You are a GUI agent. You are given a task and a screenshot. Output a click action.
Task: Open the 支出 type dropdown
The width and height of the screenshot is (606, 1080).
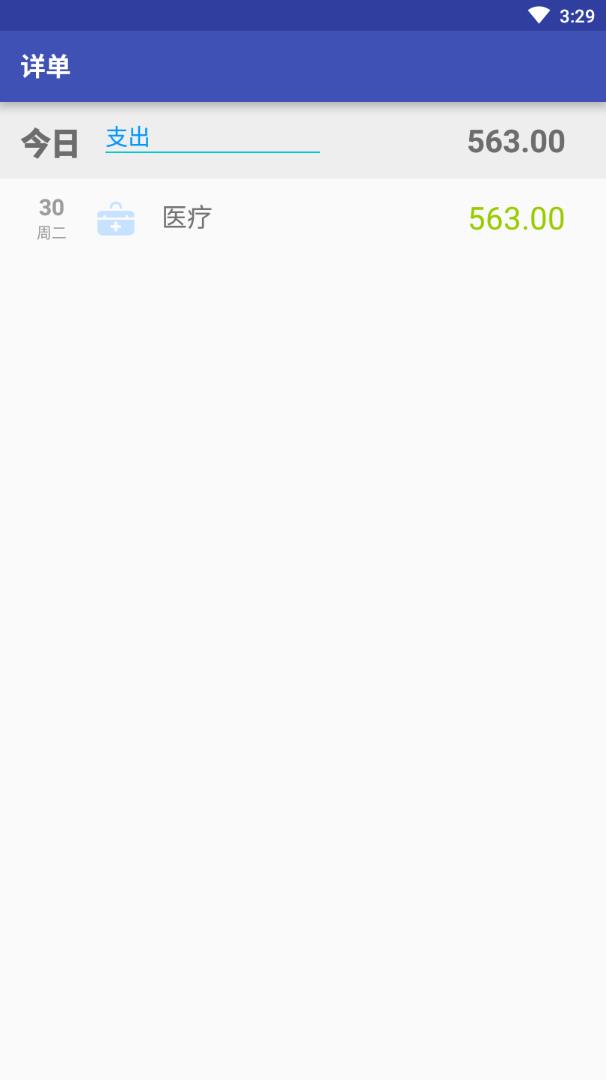coord(212,139)
